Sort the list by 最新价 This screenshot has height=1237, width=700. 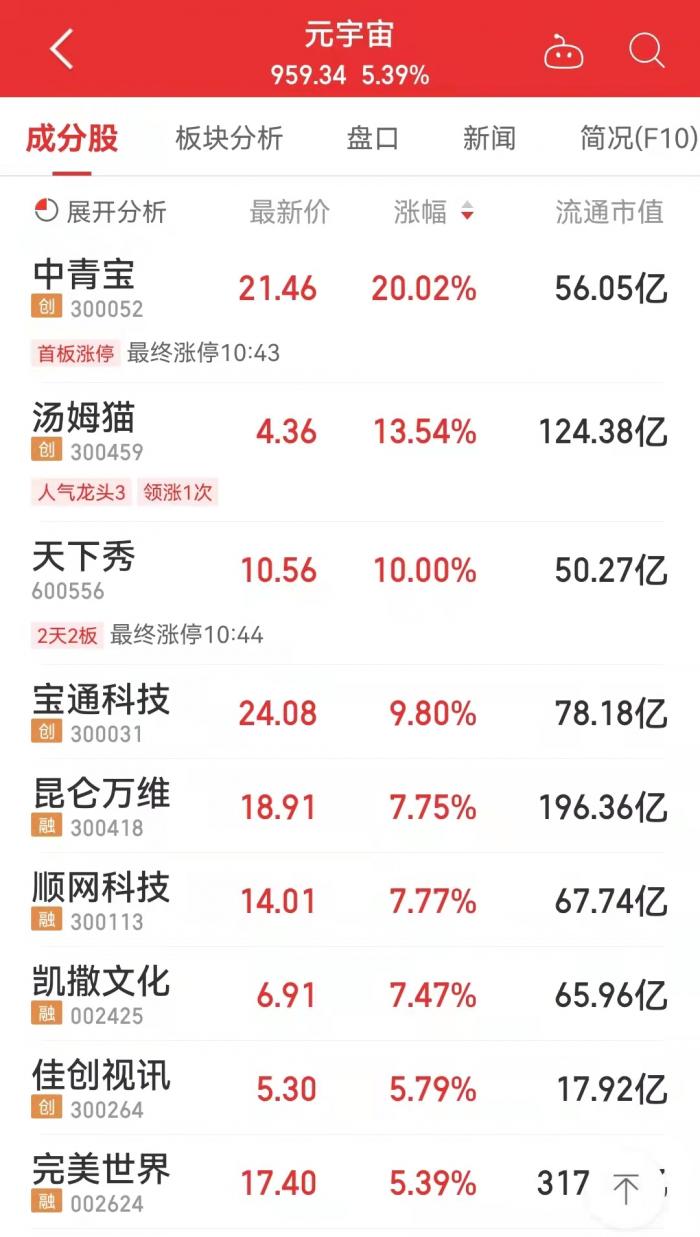click(x=289, y=211)
